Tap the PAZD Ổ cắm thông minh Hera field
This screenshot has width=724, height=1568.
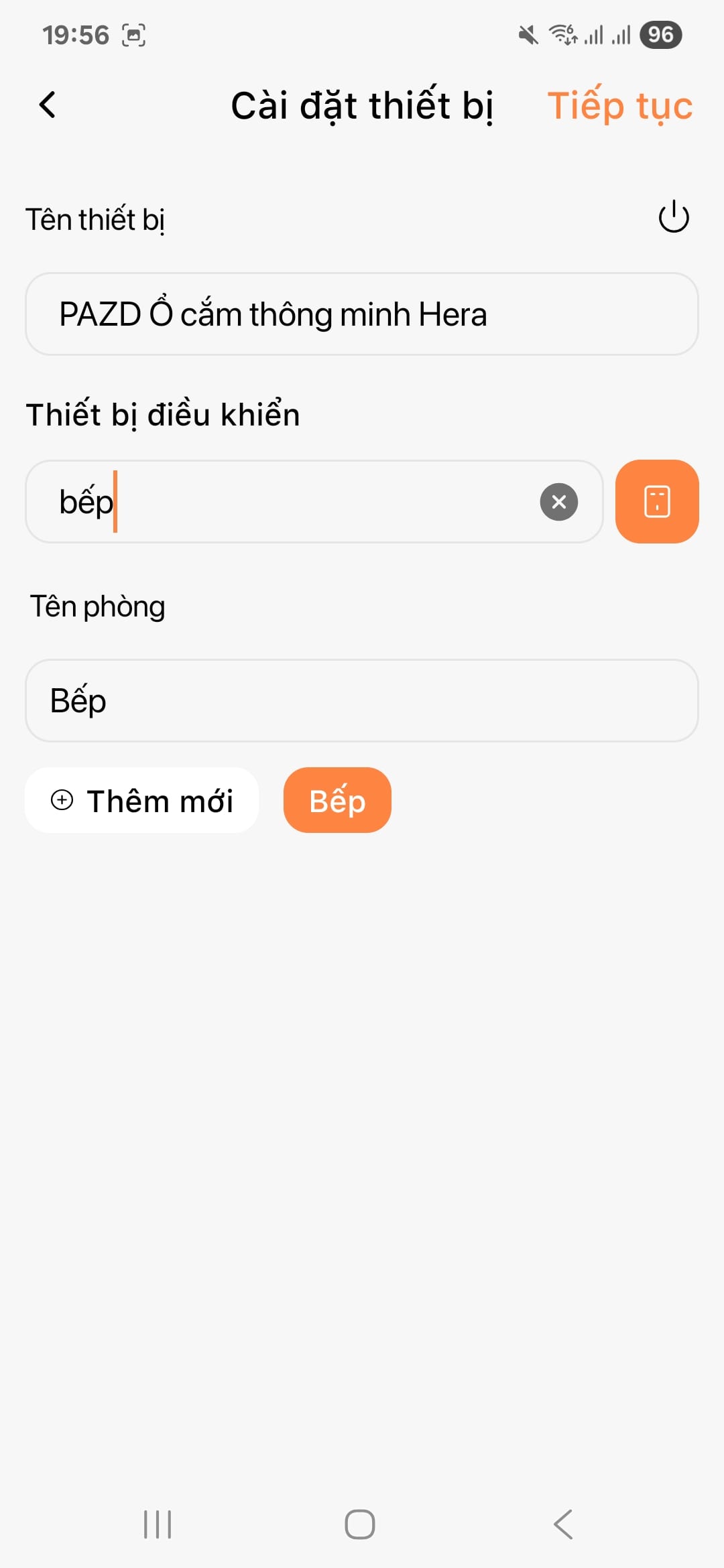coord(362,314)
